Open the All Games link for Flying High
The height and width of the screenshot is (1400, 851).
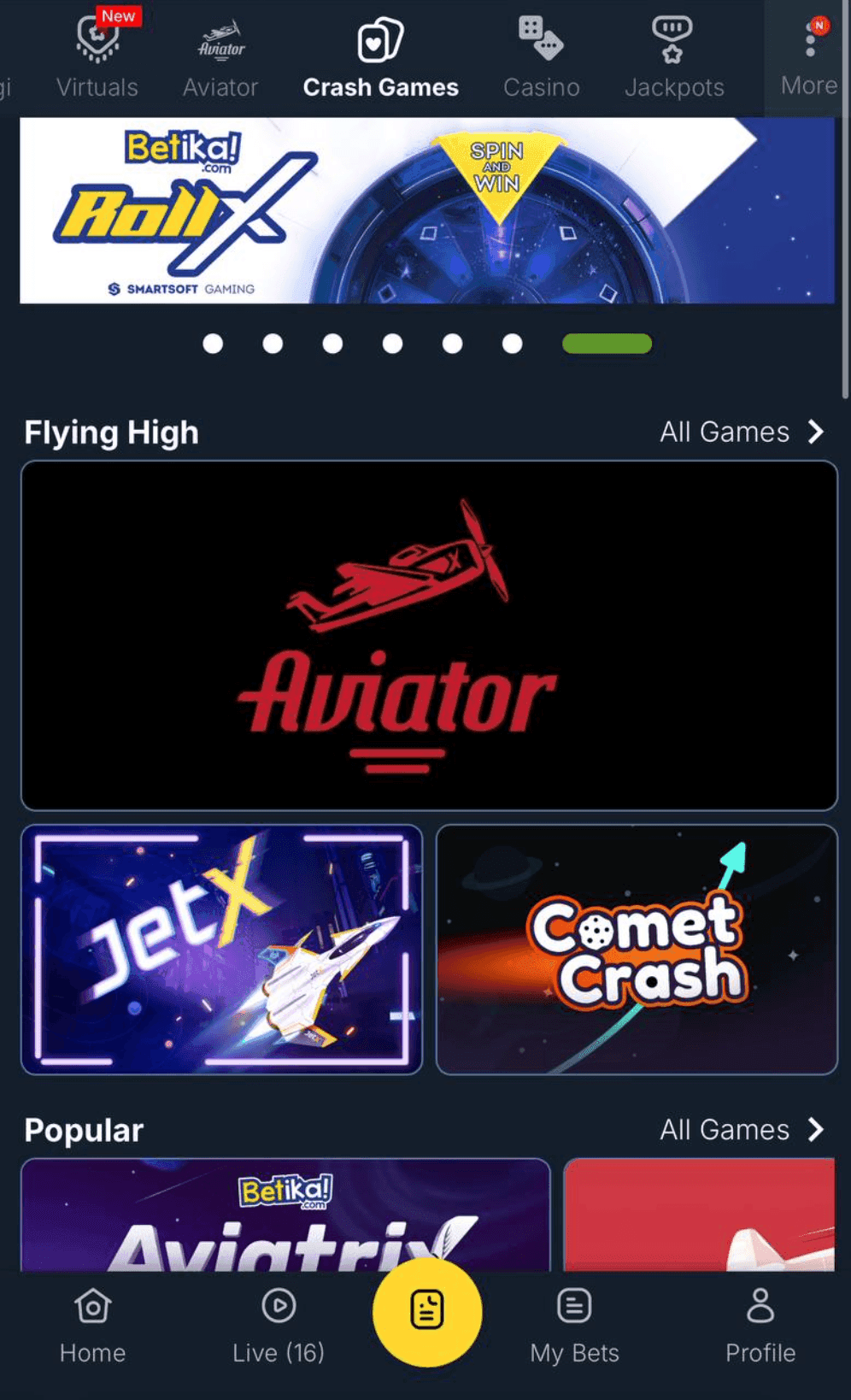click(724, 432)
